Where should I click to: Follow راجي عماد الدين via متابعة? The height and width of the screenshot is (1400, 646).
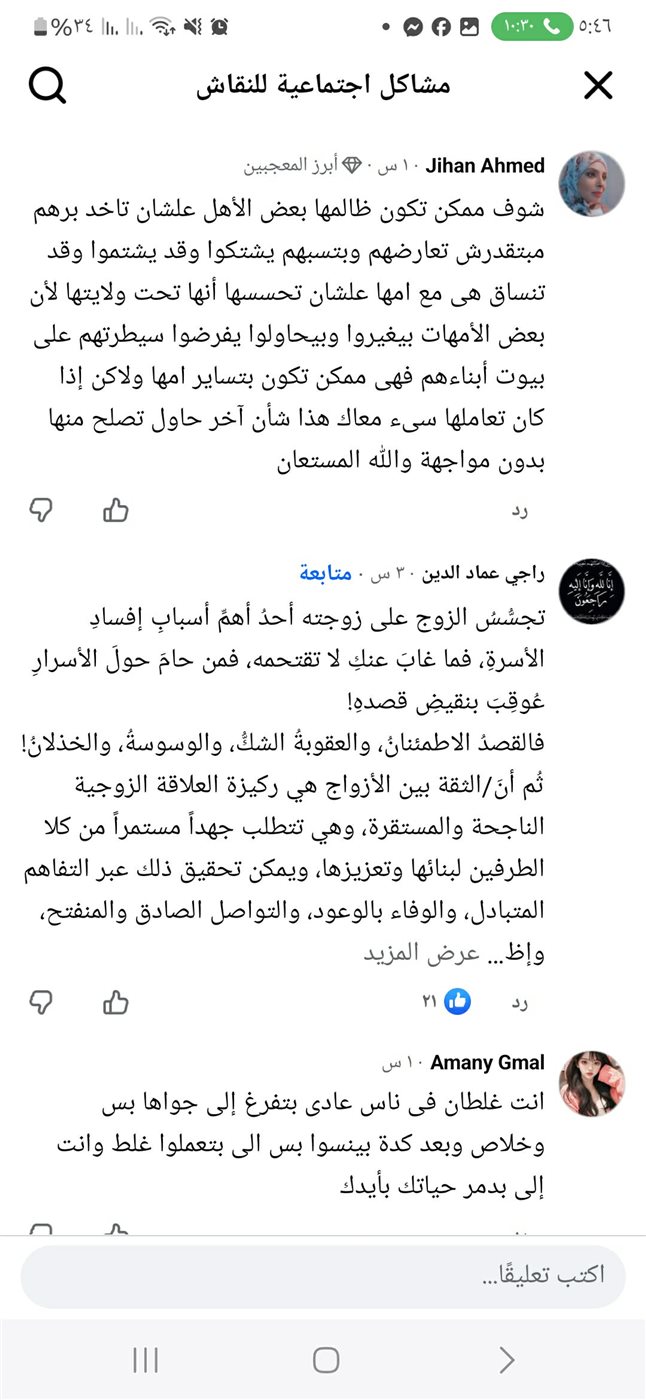(325, 573)
